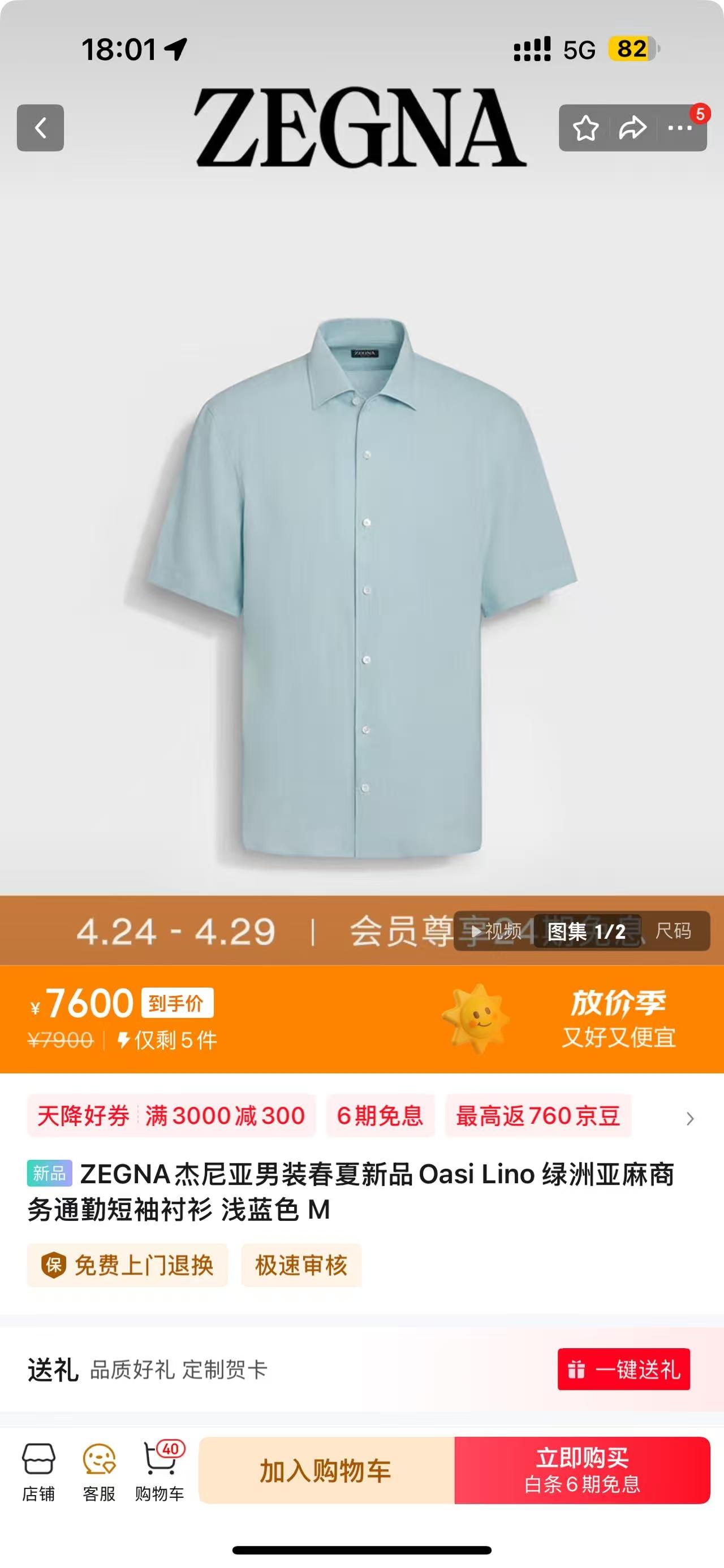This screenshot has width=724, height=1568.
Task: Favorite this ZEGNA shirt with the star
Action: 586,128
